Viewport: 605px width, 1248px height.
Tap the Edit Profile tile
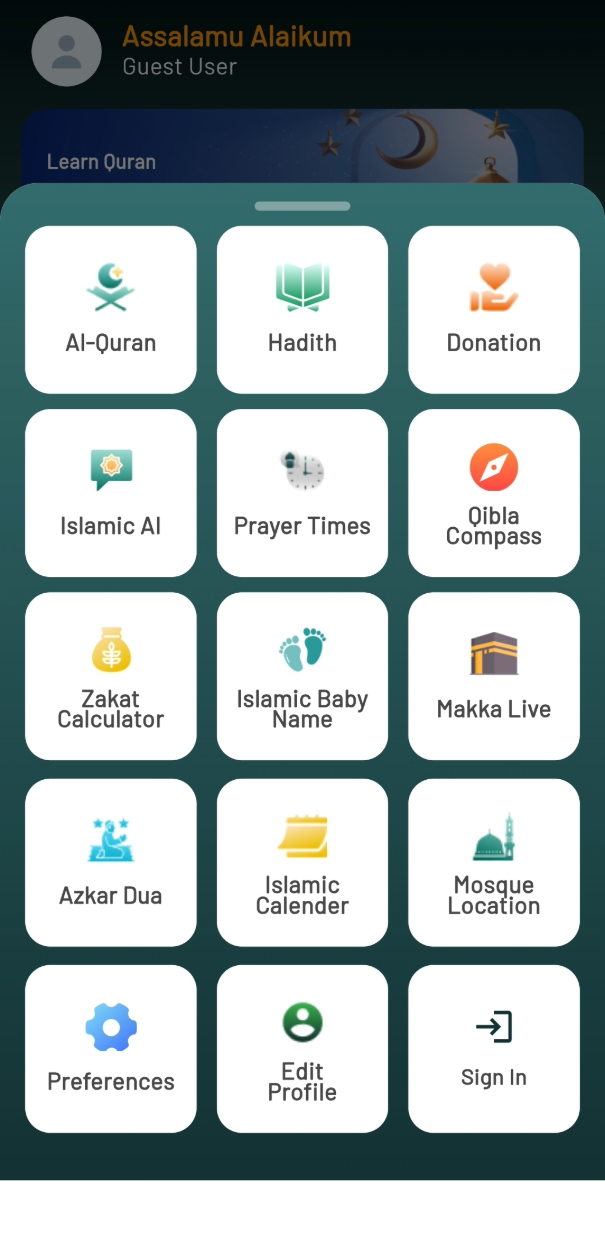pos(302,1048)
